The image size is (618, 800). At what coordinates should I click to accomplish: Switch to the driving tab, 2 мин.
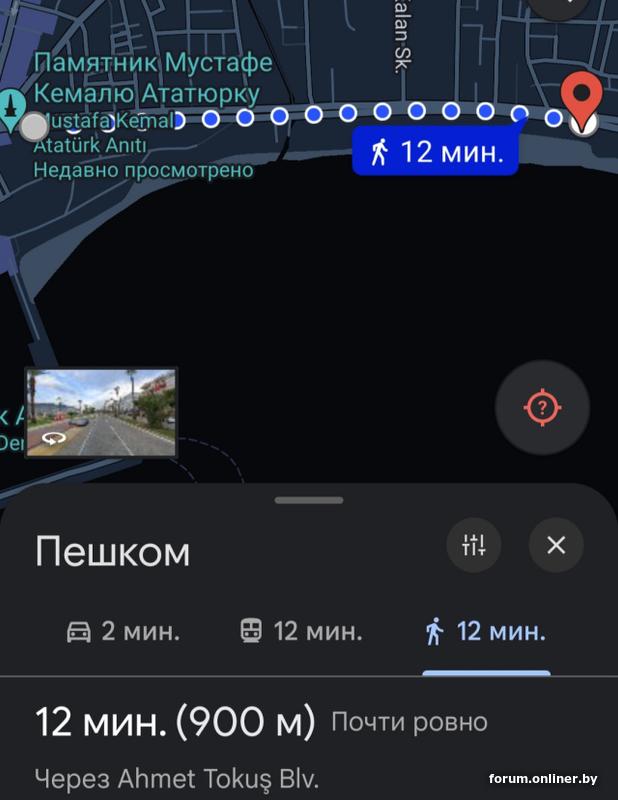point(123,631)
